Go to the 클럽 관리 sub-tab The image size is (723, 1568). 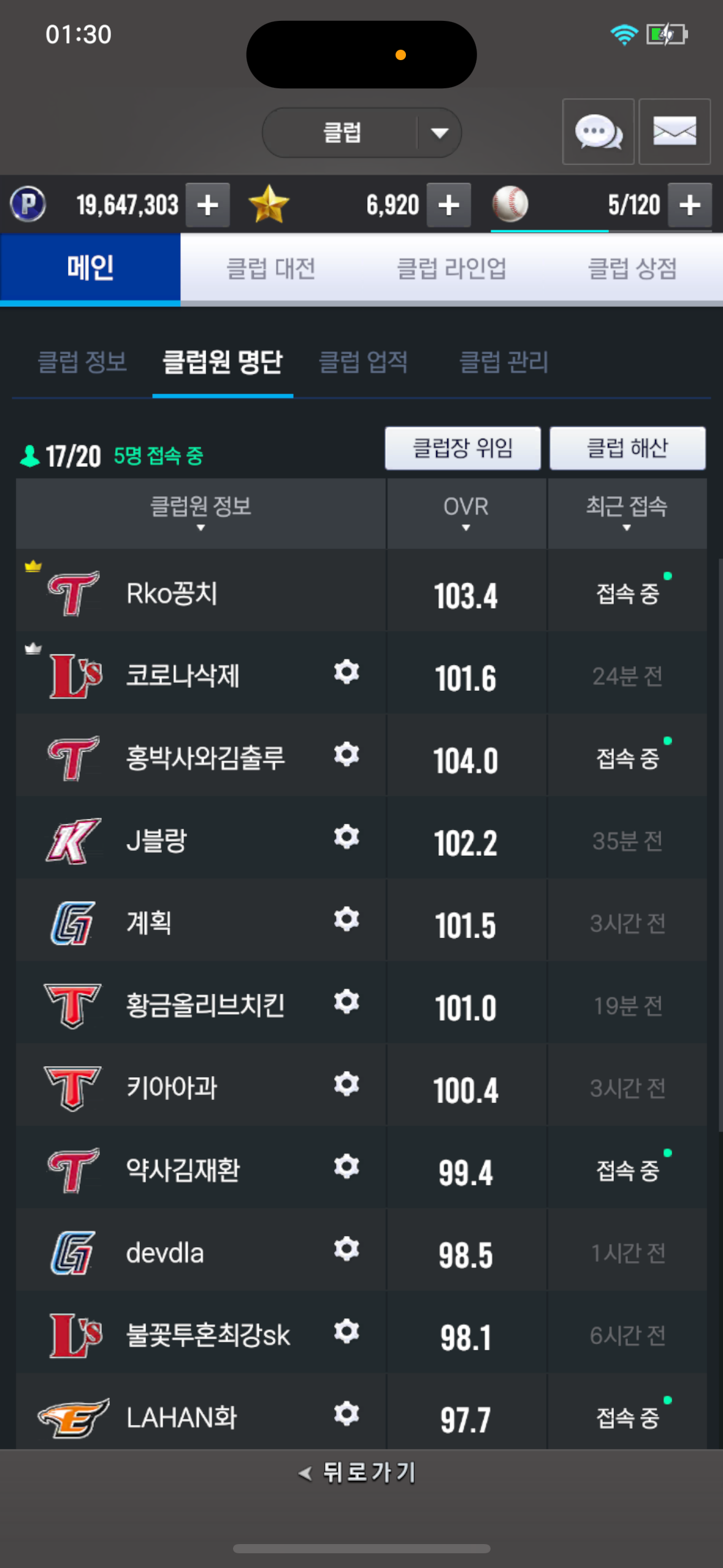pos(504,361)
